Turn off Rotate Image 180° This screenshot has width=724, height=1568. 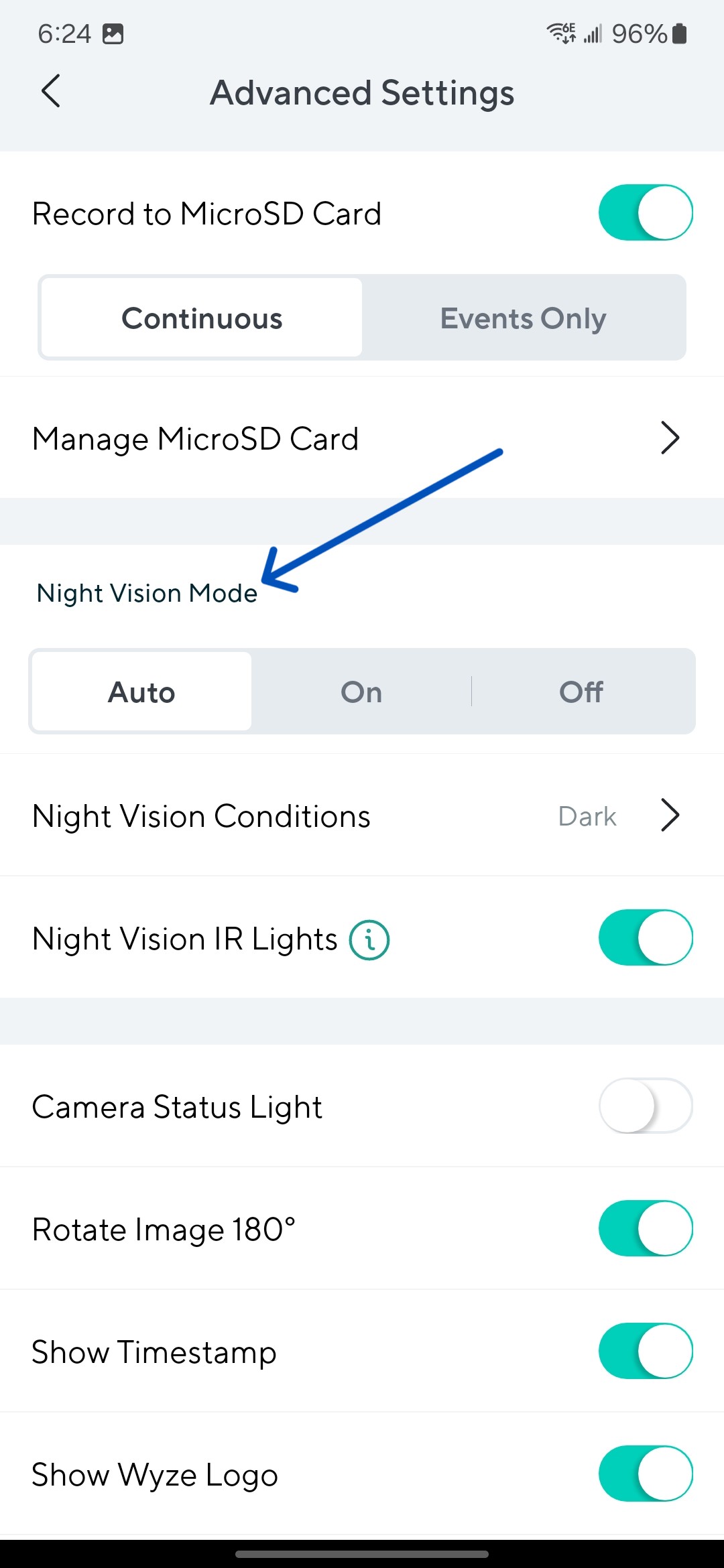(645, 1228)
